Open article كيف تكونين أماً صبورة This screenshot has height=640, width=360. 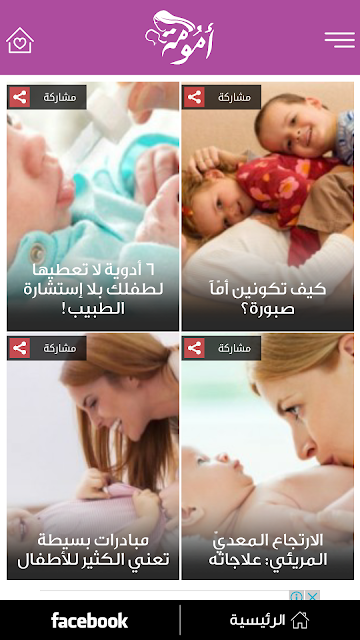point(268,206)
